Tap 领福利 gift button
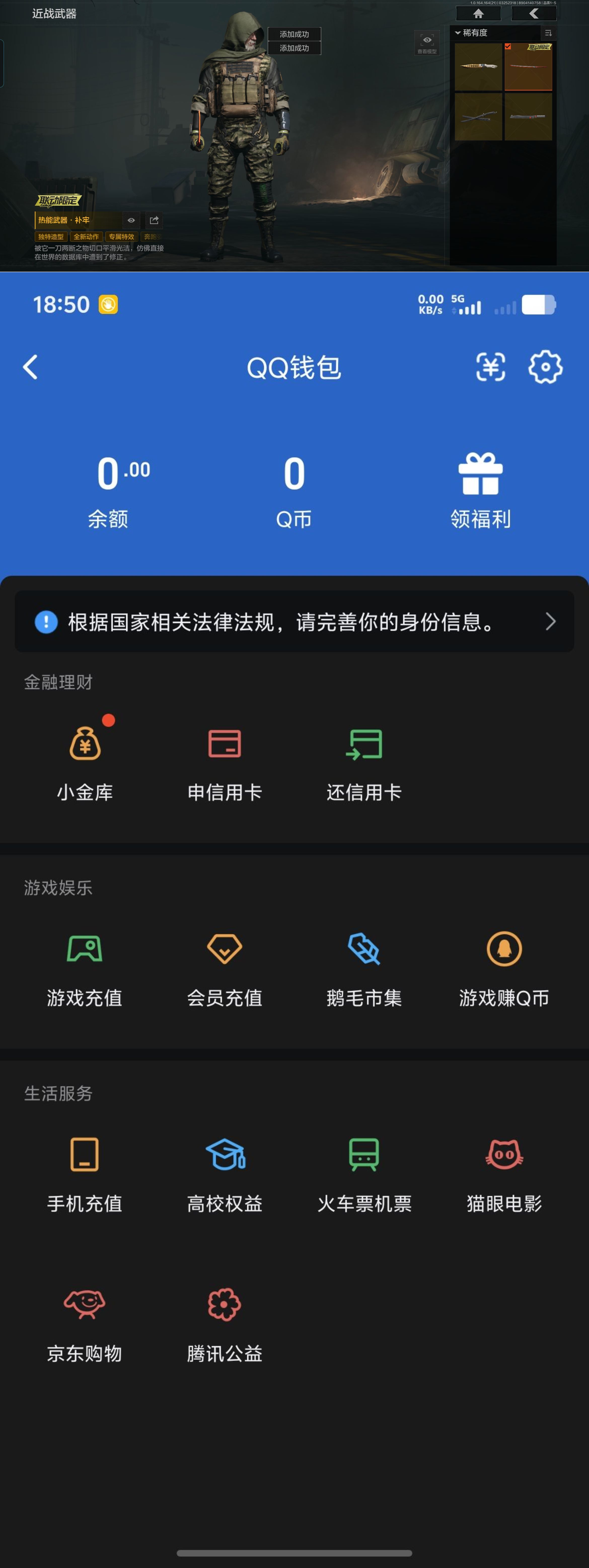 coord(480,487)
